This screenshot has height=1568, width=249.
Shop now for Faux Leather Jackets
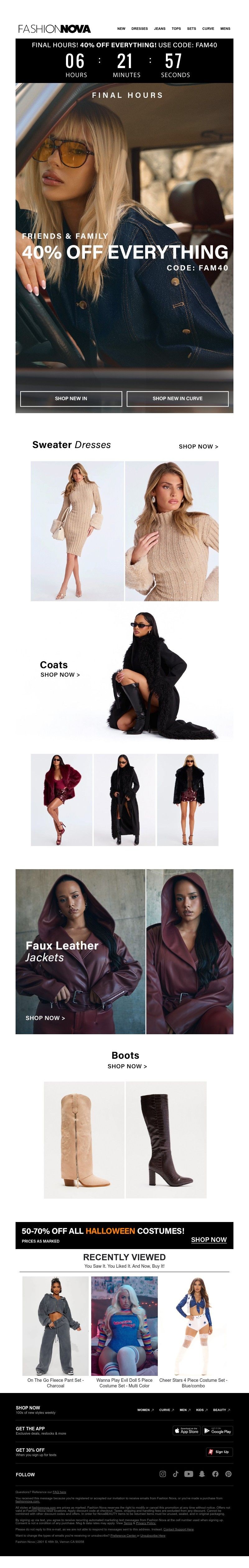tap(45, 1018)
